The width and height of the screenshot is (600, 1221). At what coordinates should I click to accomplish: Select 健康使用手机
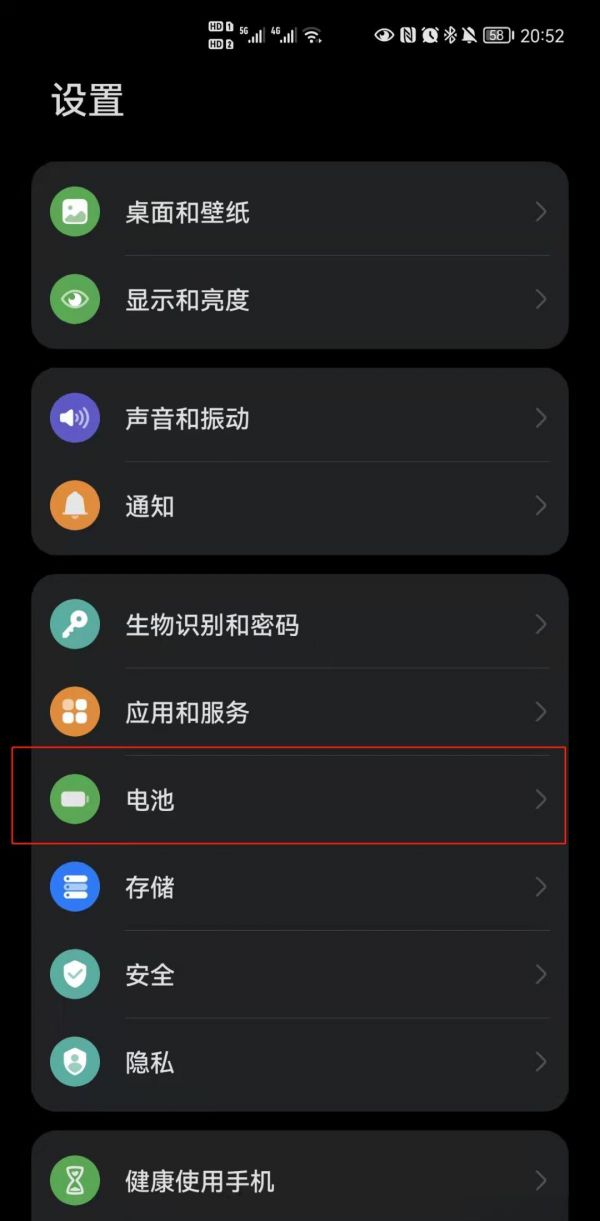point(300,1181)
